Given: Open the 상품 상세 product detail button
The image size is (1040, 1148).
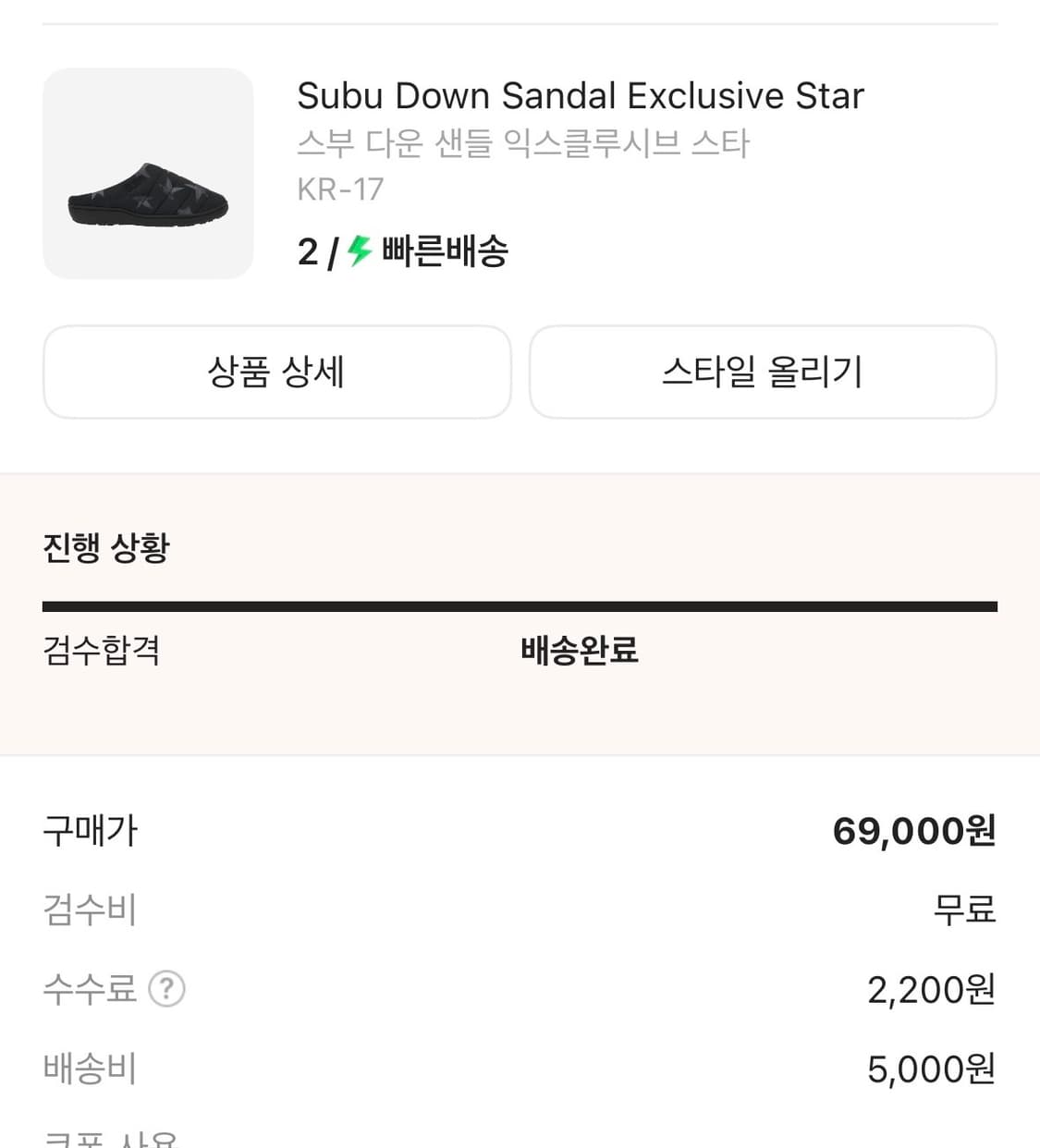Looking at the screenshot, I should point(276,372).
